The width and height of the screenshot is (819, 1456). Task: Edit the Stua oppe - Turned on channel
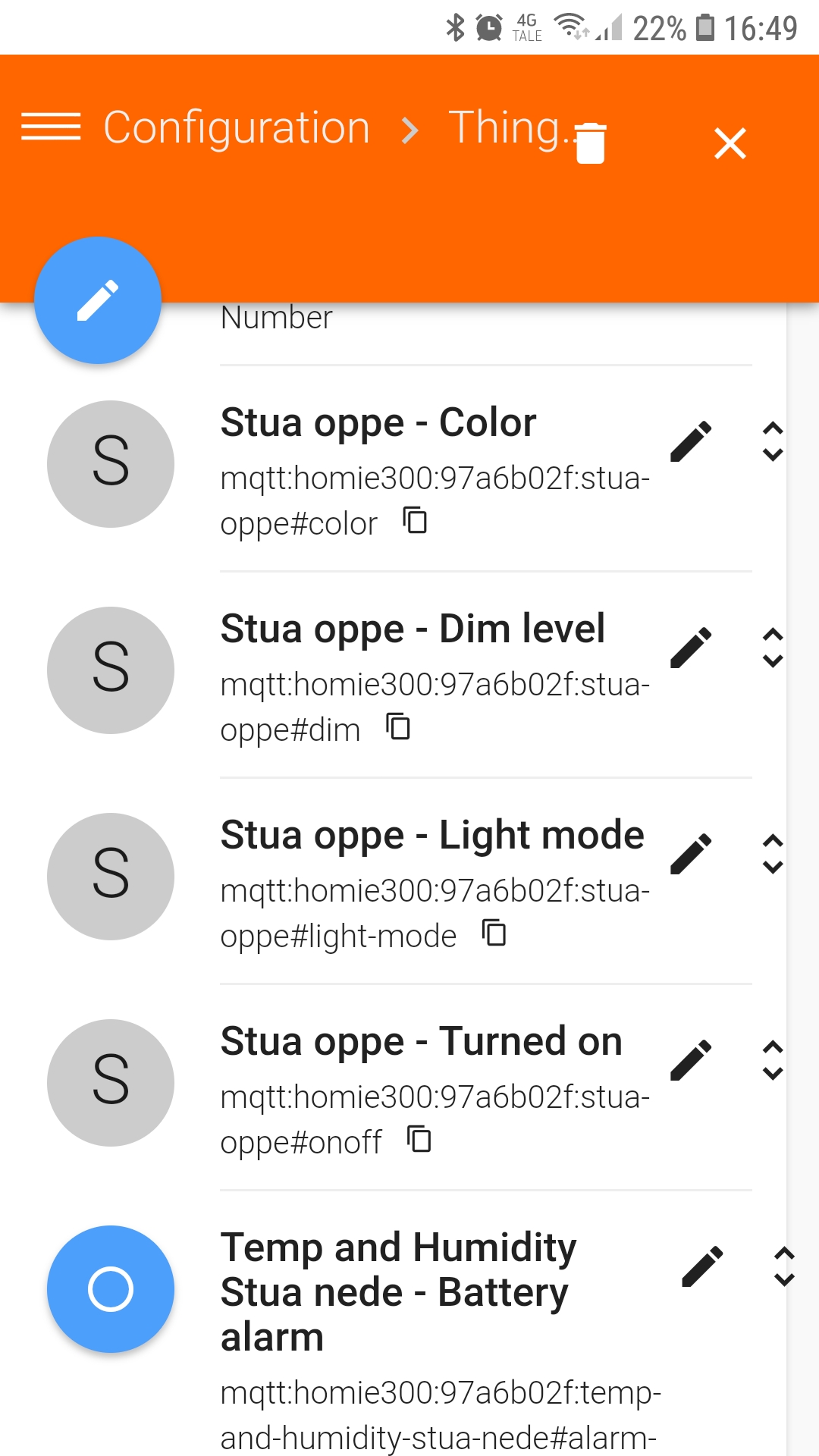(x=691, y=1060)
